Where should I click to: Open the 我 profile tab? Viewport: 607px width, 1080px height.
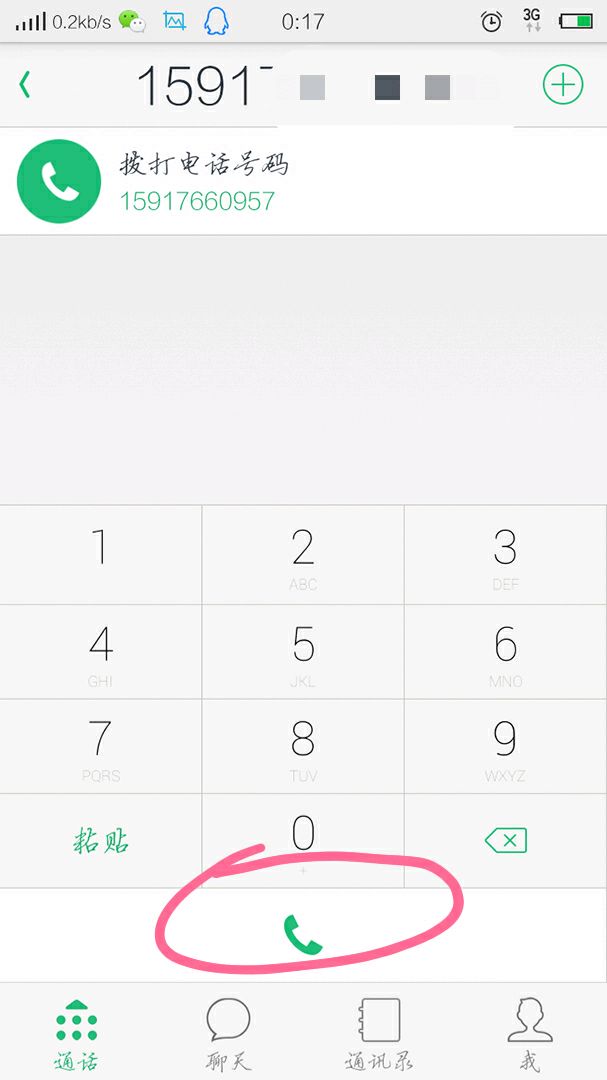(x=530, y=1034)
